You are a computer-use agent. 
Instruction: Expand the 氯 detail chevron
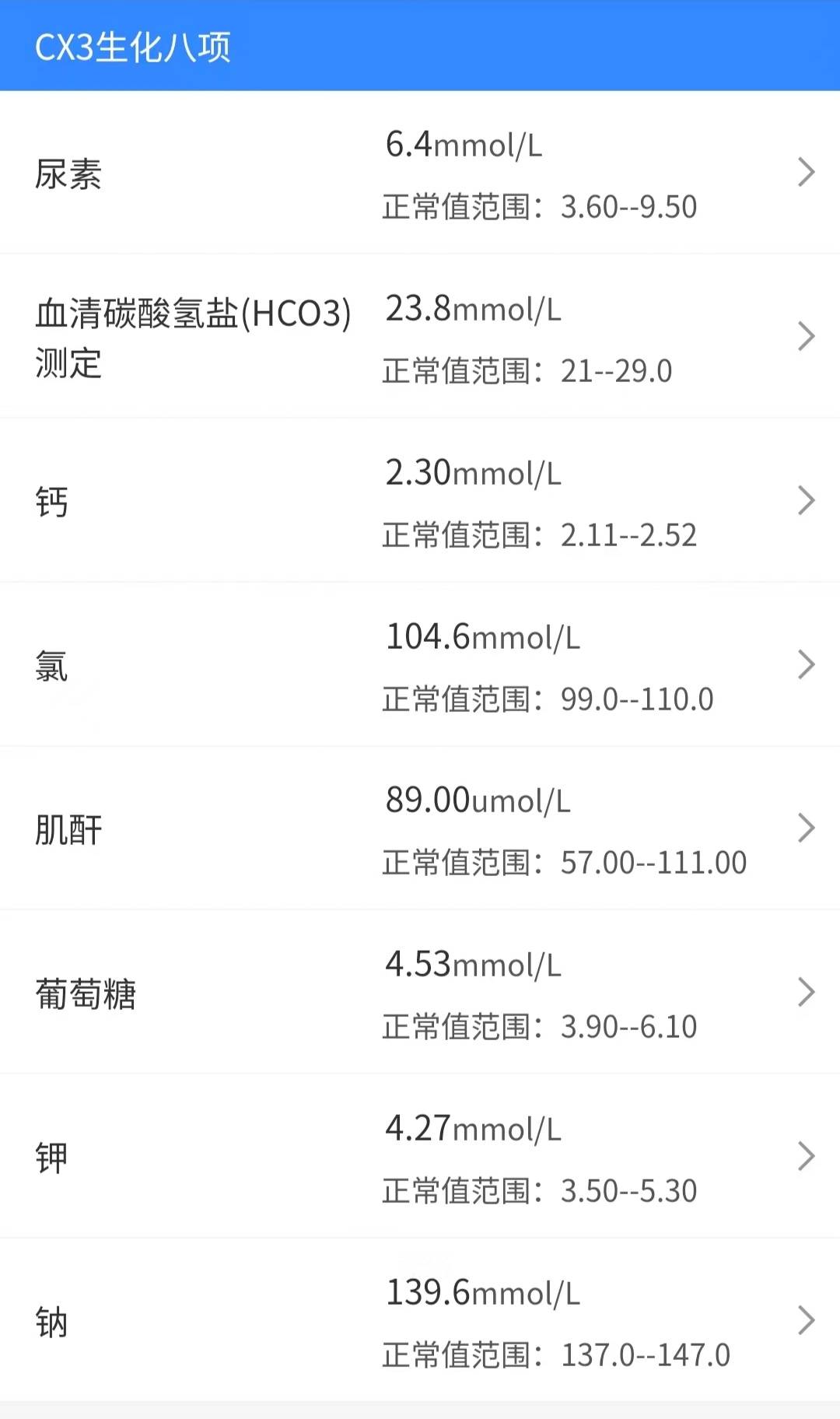(807, 665)
